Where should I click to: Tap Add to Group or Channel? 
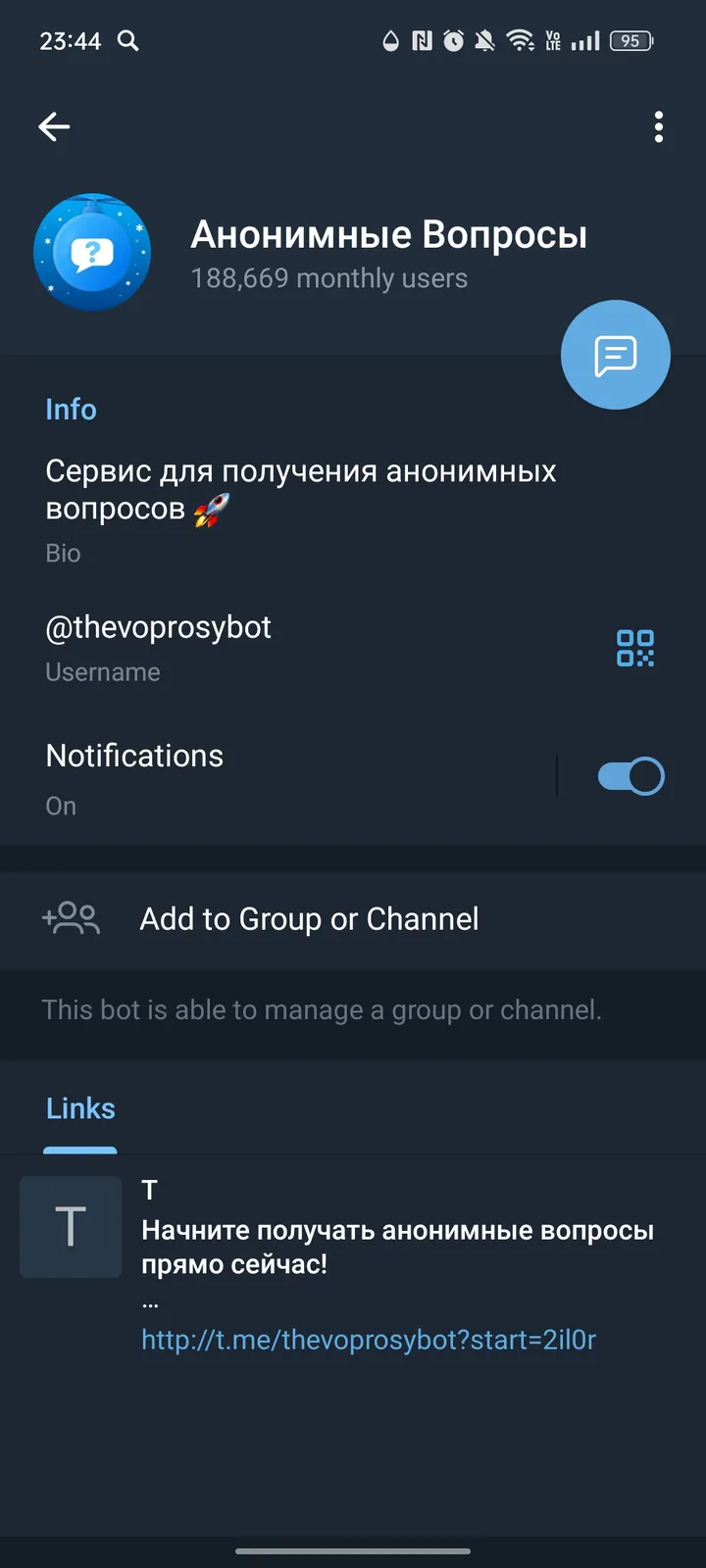(308, 919)
